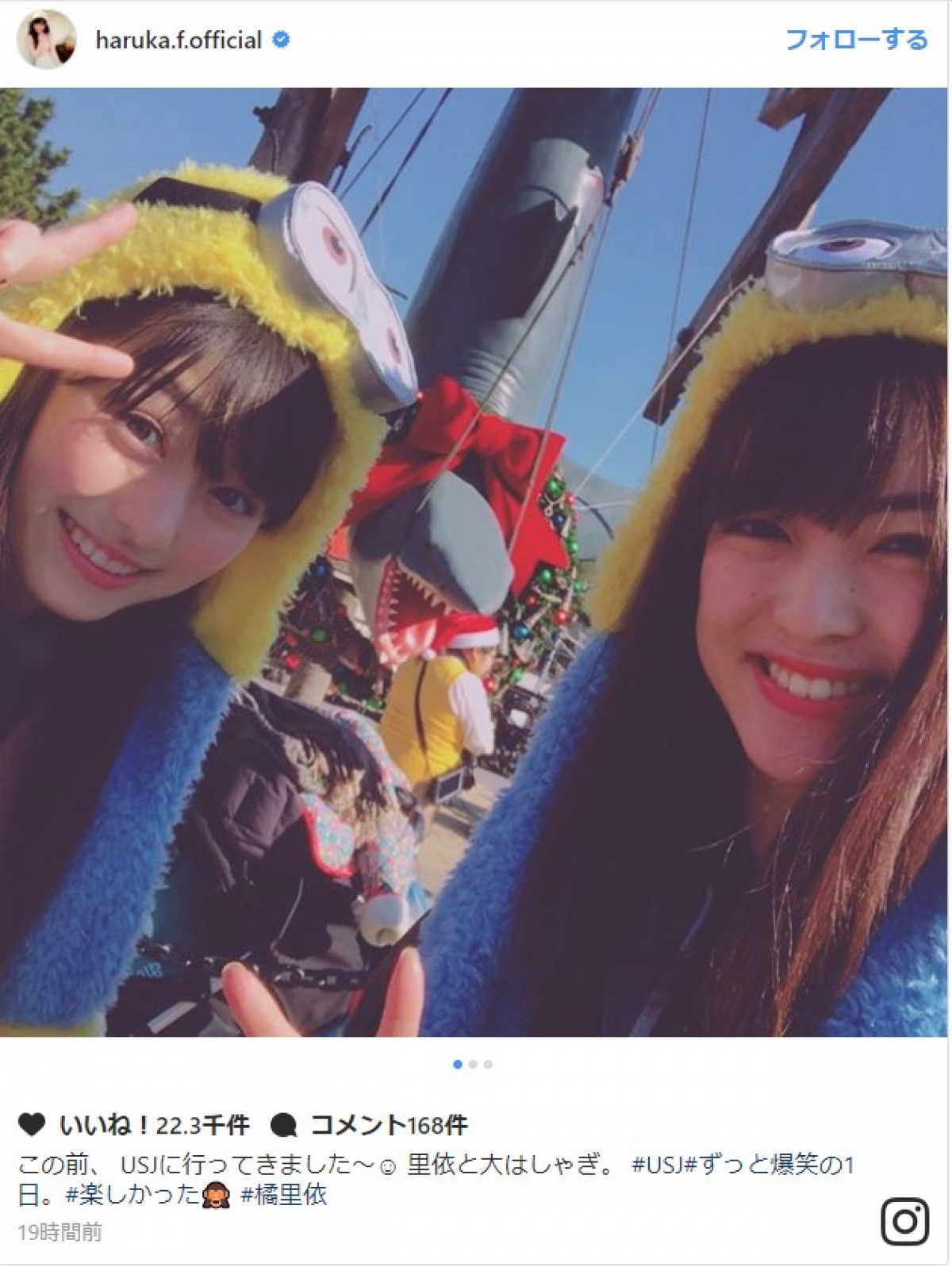Screen dimensions: 952x1267
Task: Open the #橘里依 hashtag
Action: tap(284, 1195)
